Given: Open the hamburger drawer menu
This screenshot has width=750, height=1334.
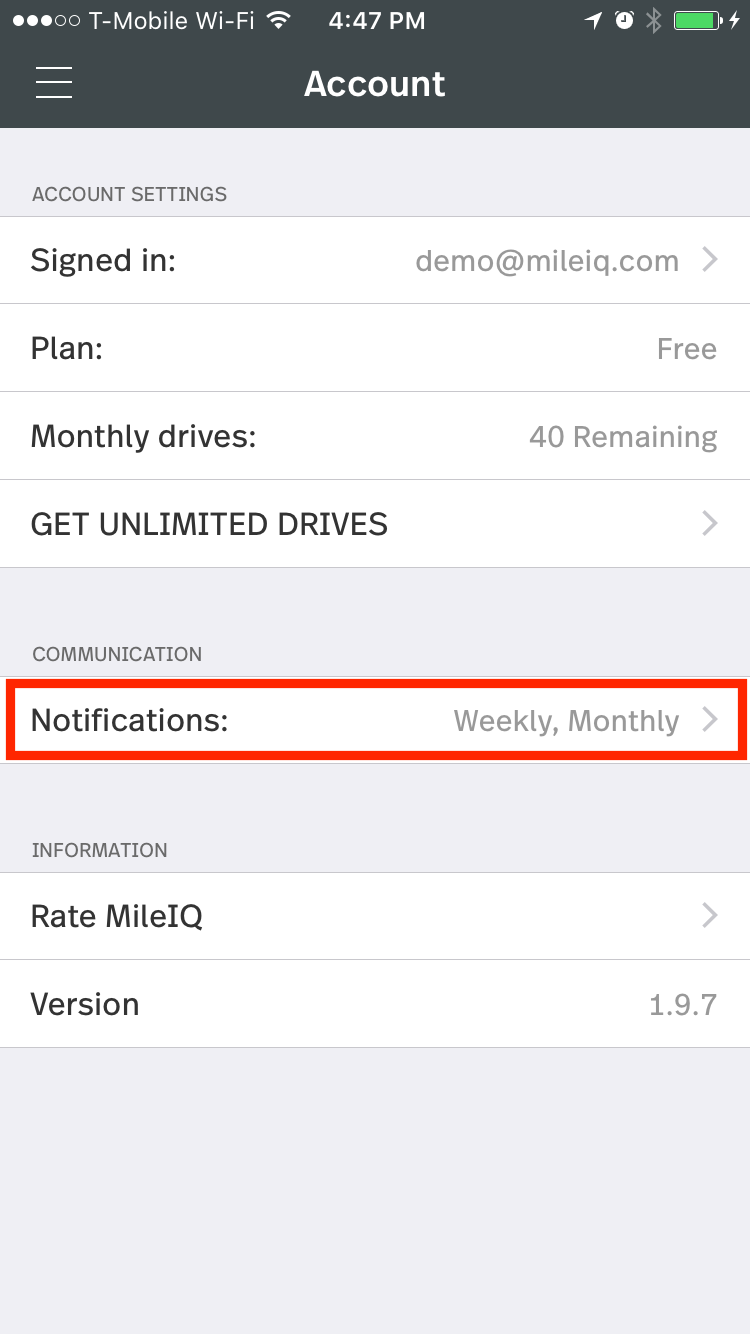Looking at the screenshot, I should pyautogui.click(x=54, y=82).
